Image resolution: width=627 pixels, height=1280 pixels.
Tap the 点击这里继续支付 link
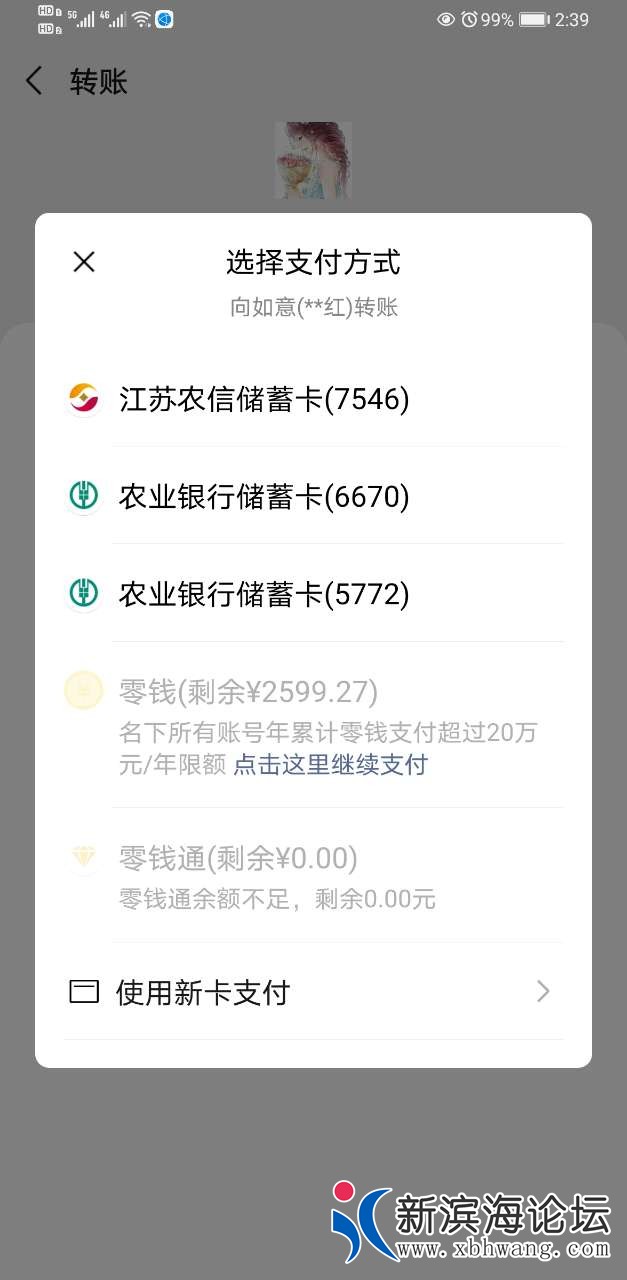pos(330,765)
